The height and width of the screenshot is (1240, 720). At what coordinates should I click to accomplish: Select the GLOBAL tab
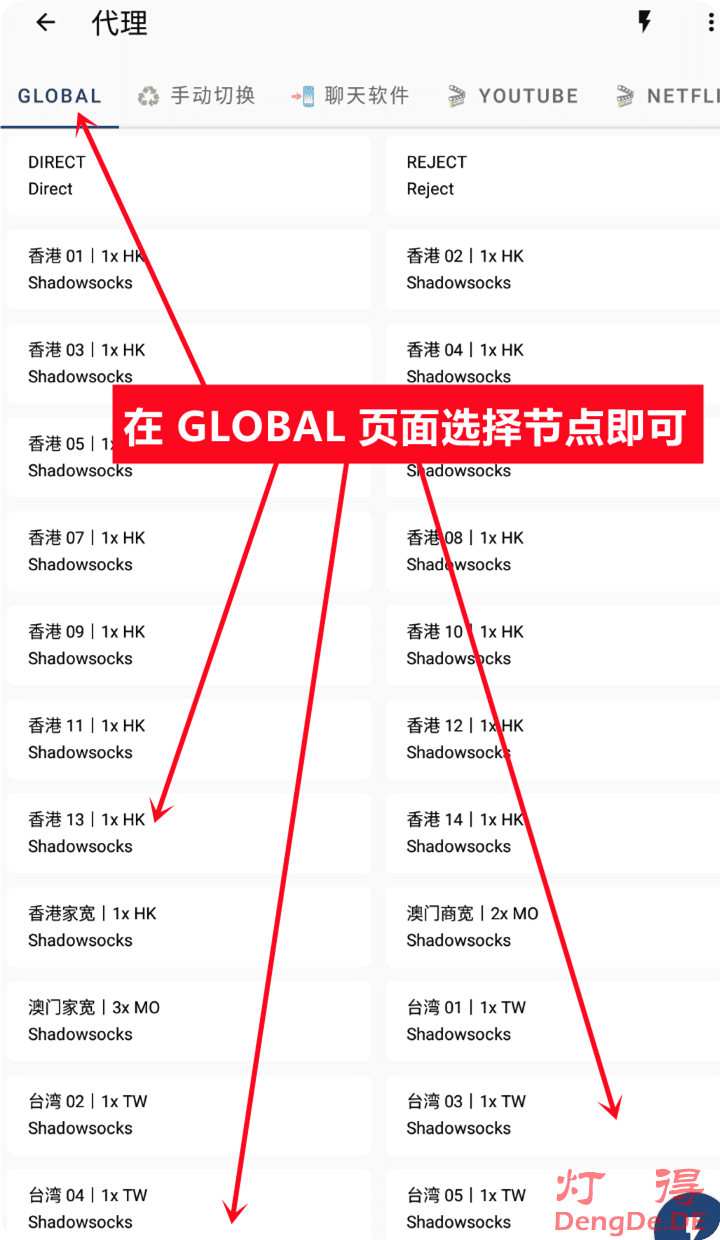(x=60, y=96)
